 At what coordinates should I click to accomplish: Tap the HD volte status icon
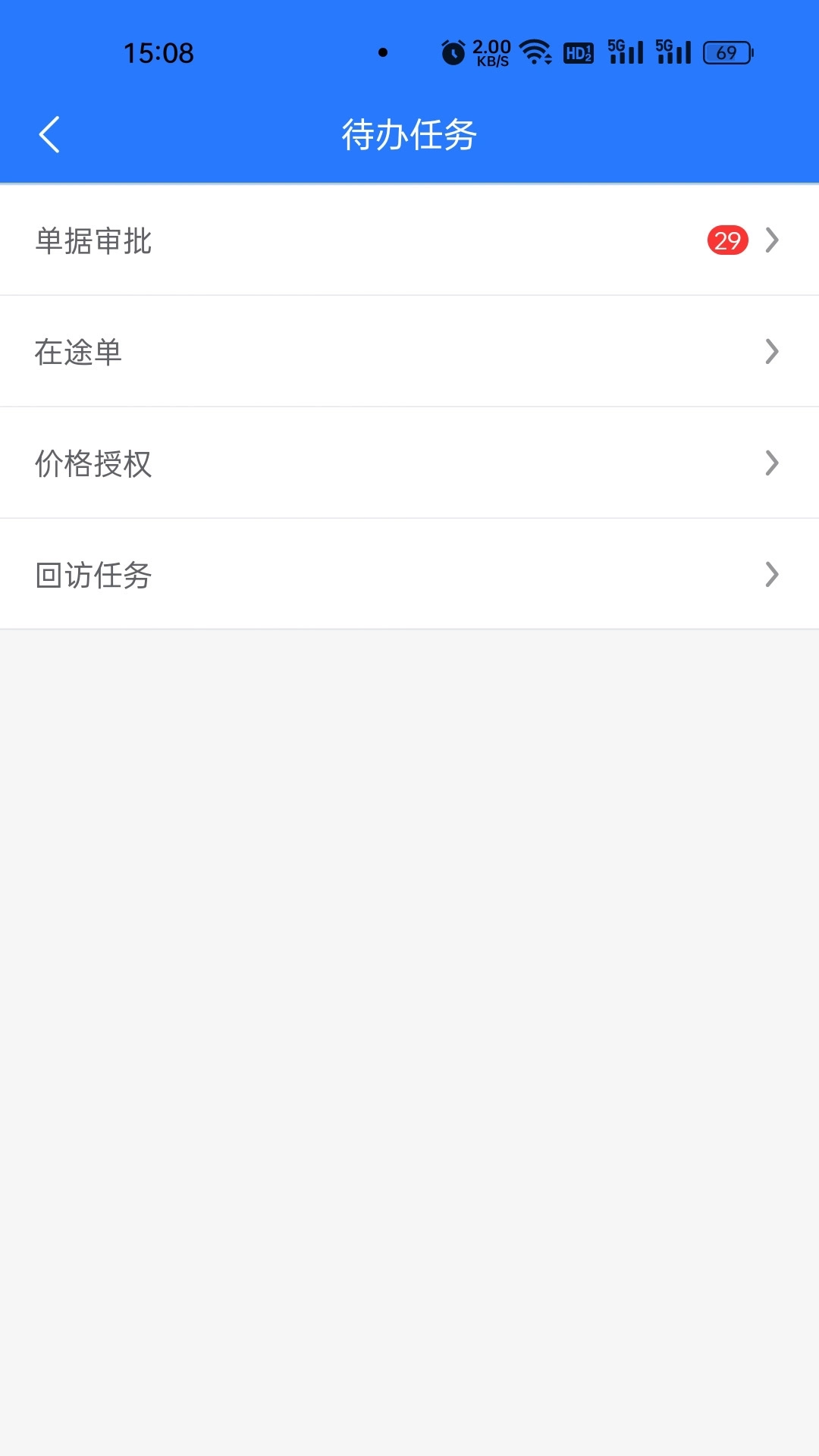pyautogui.click(x=577, y=52)
